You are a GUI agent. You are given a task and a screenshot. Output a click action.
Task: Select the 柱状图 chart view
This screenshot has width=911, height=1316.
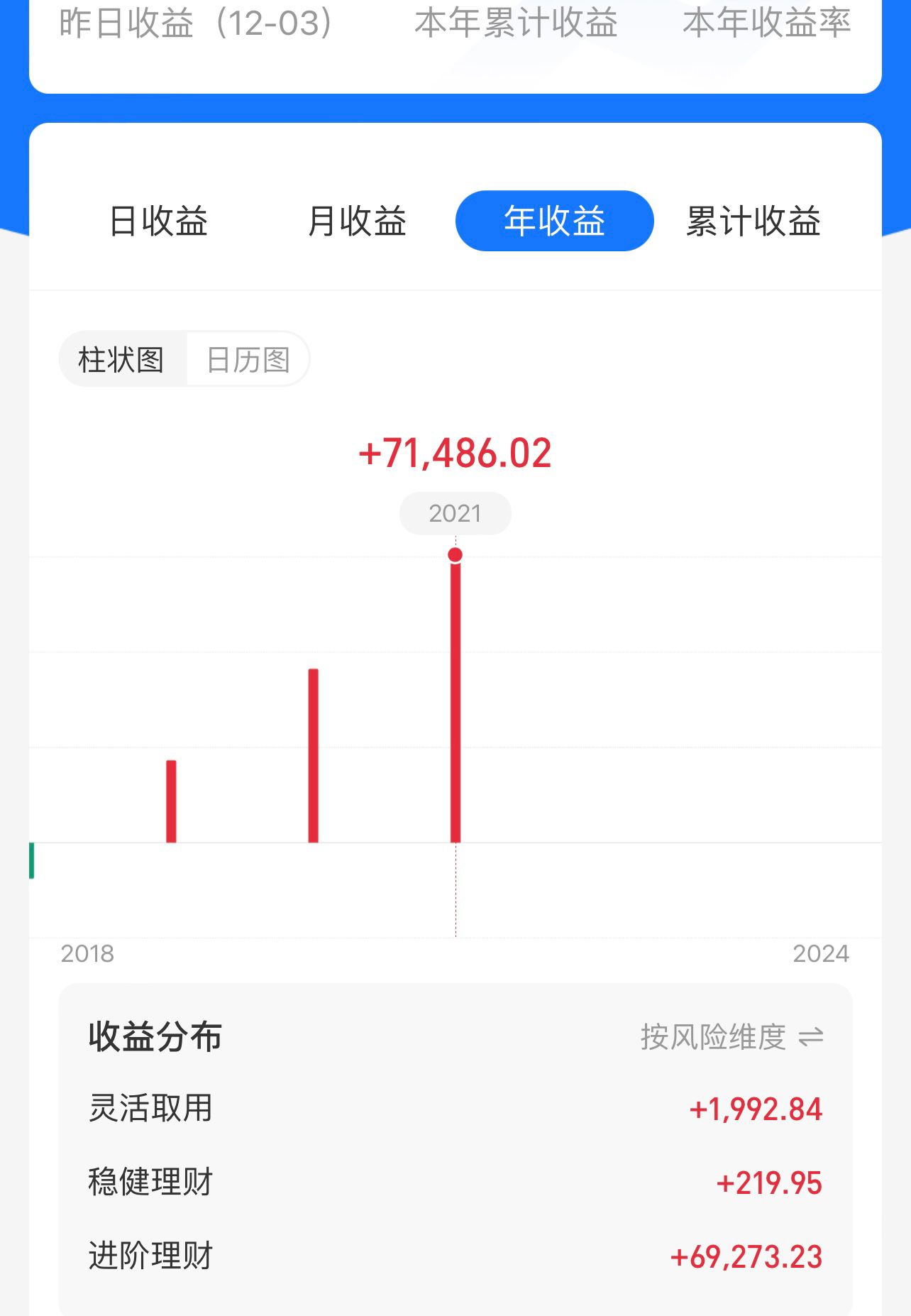(x=121, y=360)
